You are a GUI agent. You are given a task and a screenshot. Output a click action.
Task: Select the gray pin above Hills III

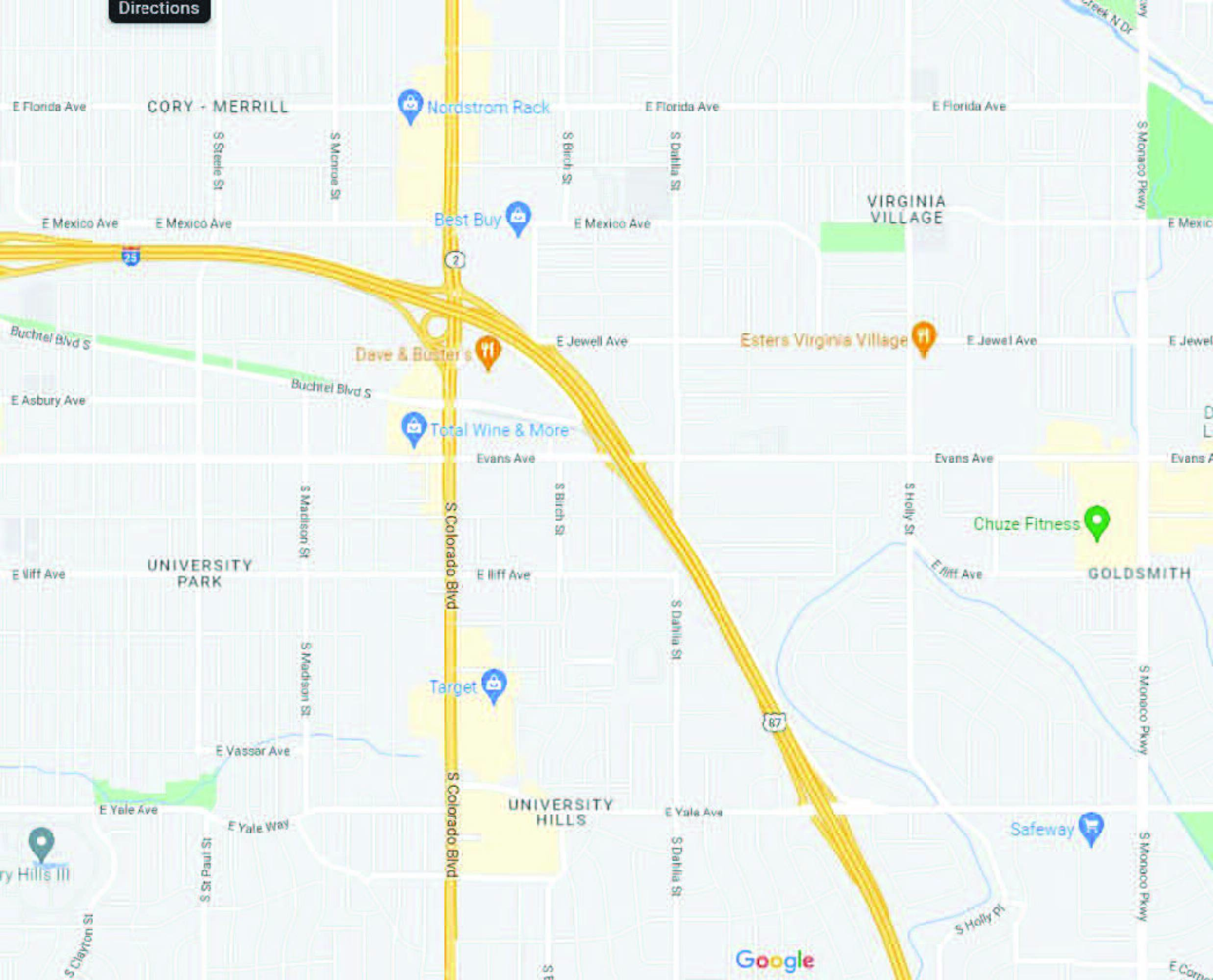(41, 844)
